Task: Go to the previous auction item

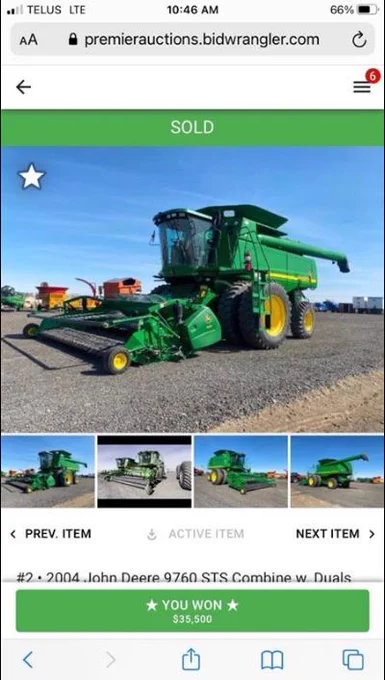Action: point(50,534)
